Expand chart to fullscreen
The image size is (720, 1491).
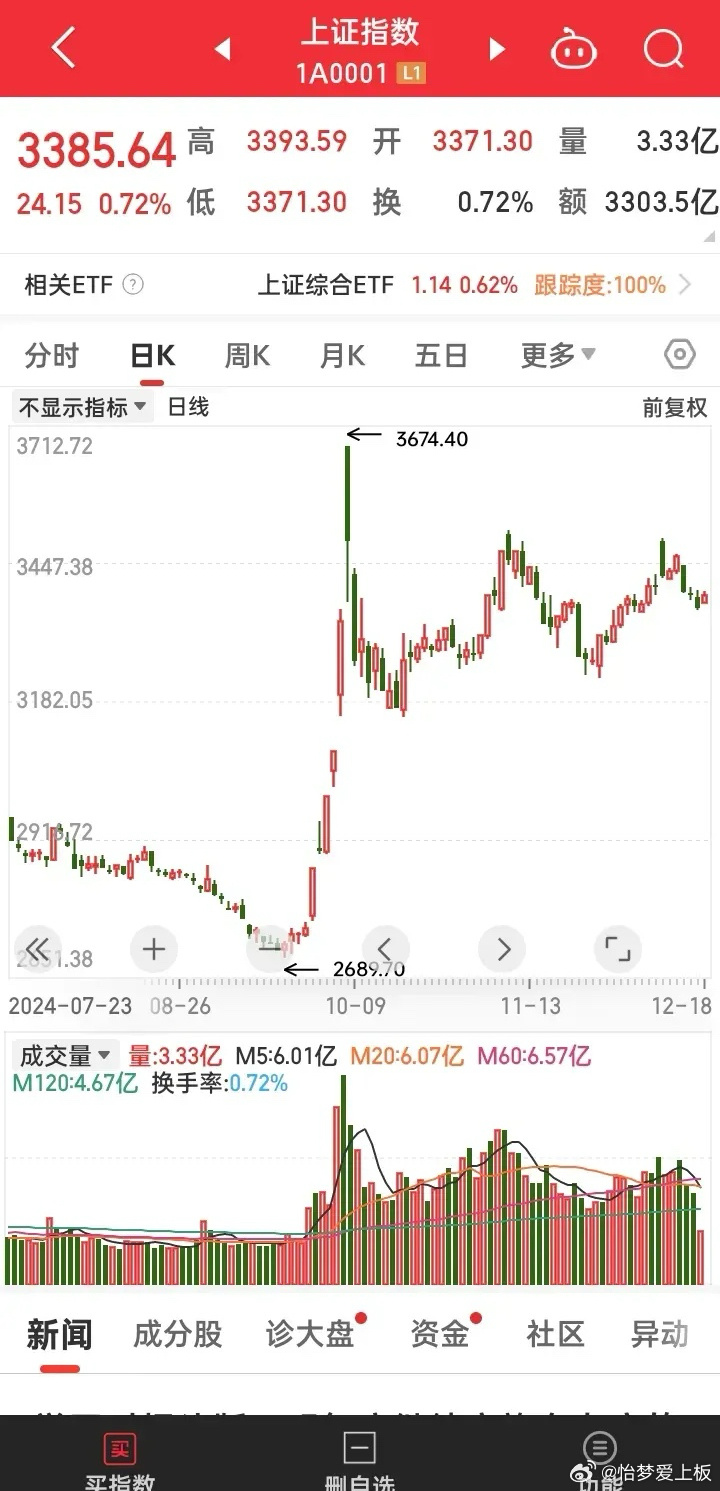[618, 948]
